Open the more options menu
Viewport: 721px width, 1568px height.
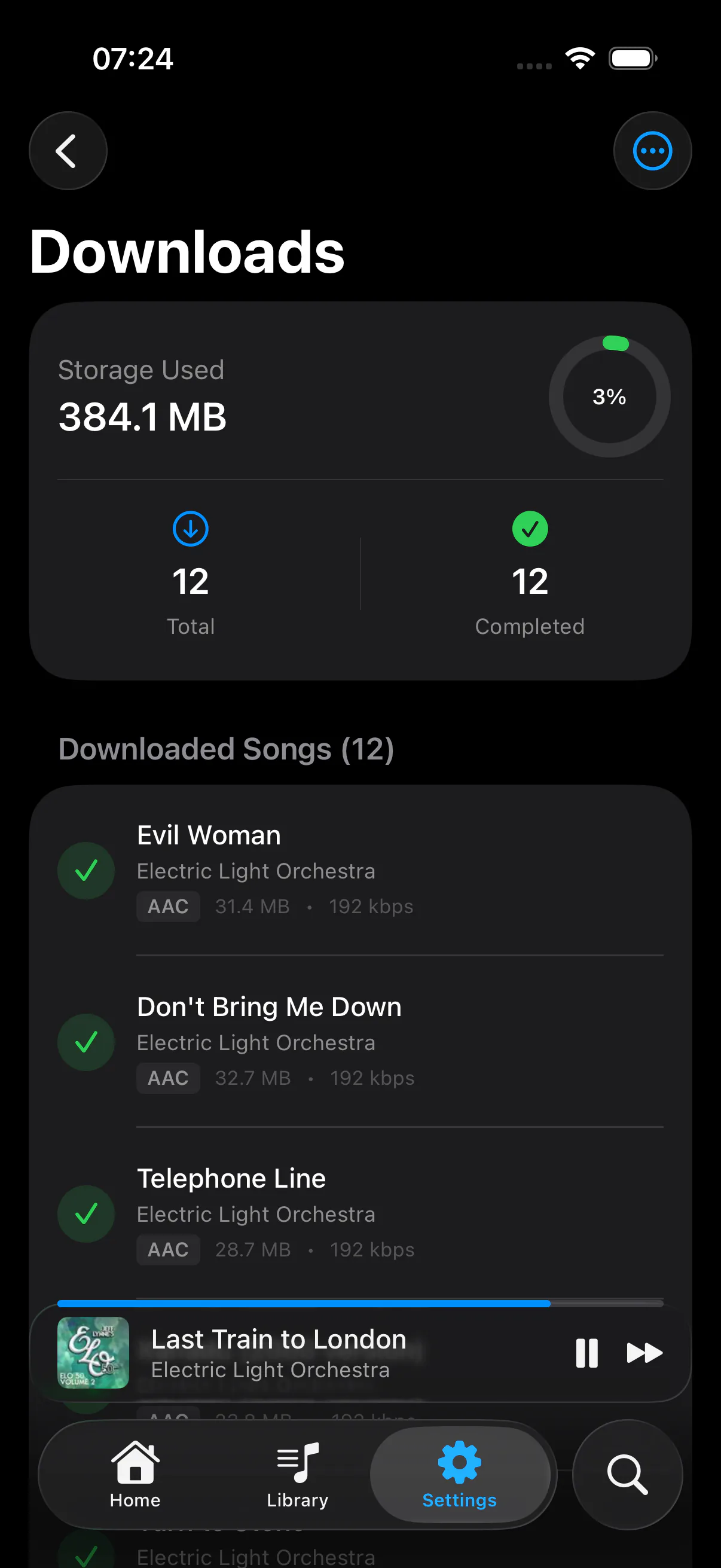pyautogui.click(x=652, y=150)
